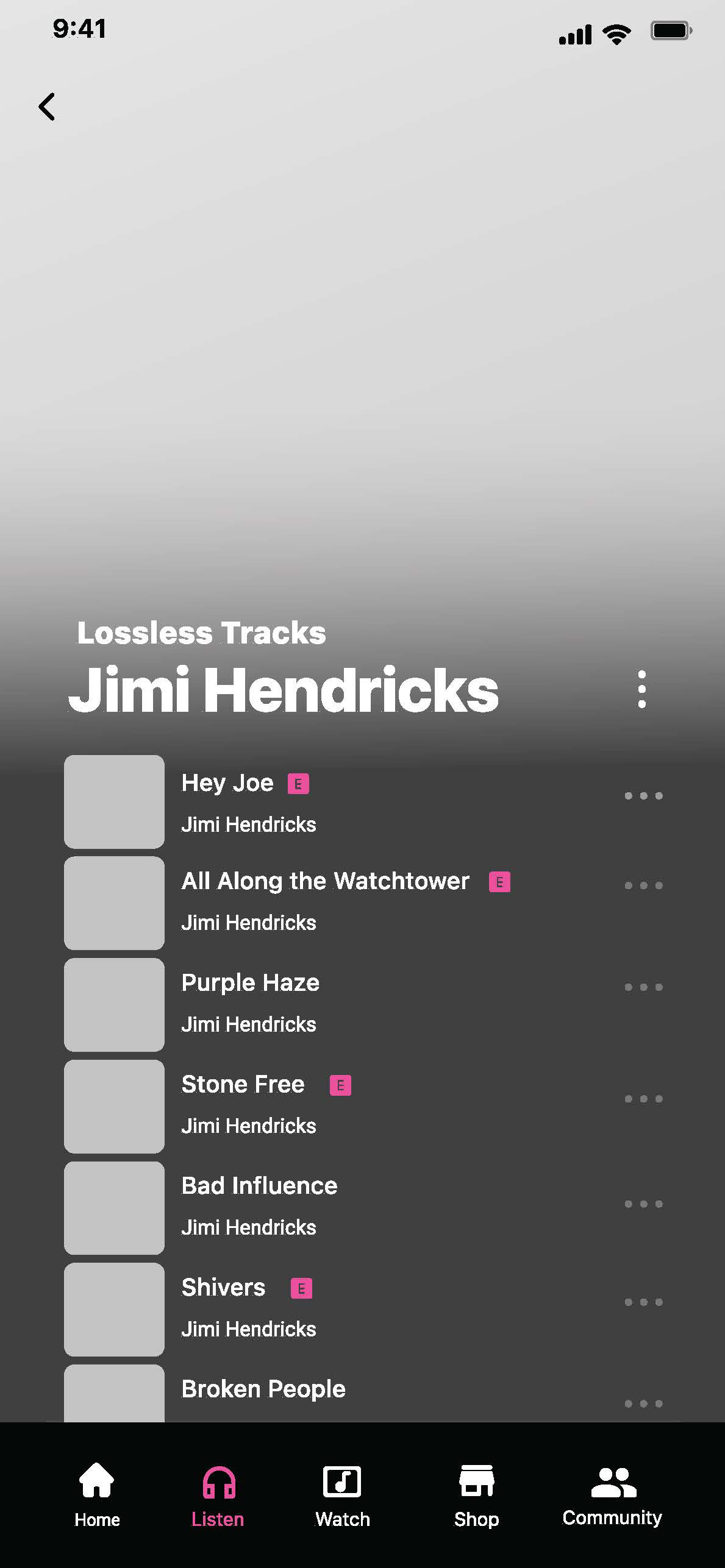
Task: Open the three-dot menu for Stone Free
Action: pyautogui.click(x=643, y=1099)
